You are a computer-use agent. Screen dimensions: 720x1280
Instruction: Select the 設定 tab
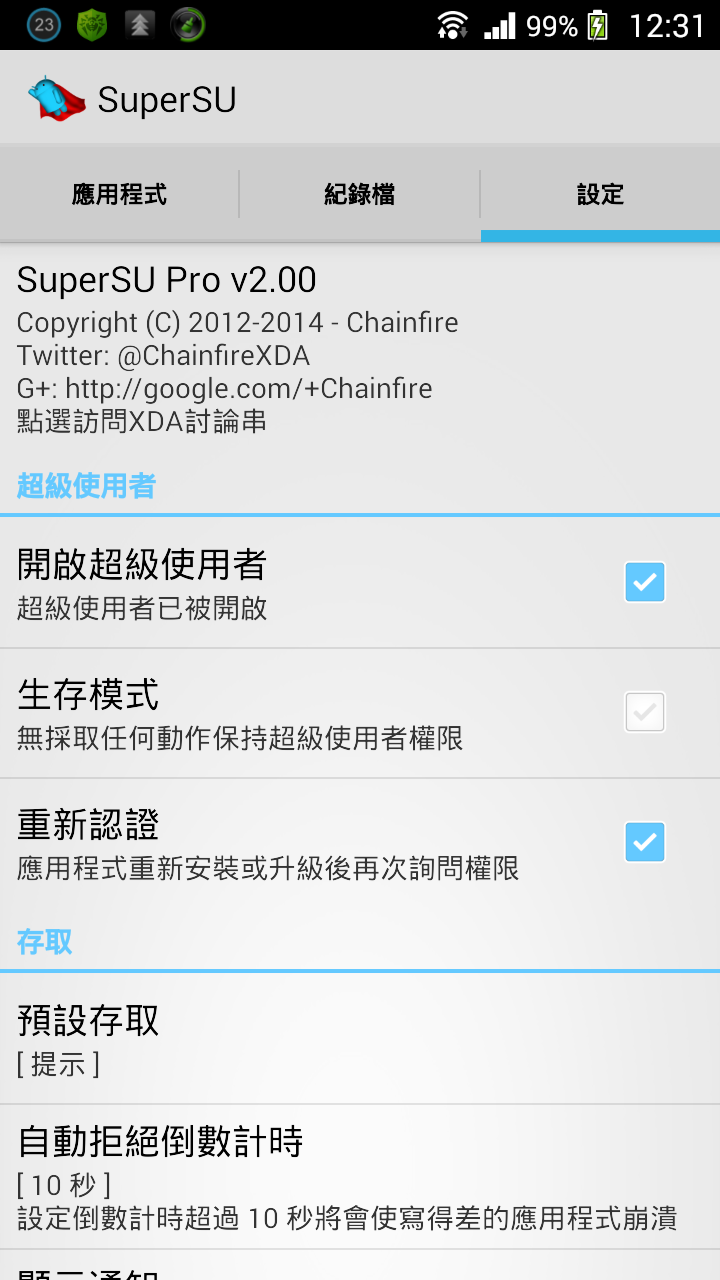[600, 194]
